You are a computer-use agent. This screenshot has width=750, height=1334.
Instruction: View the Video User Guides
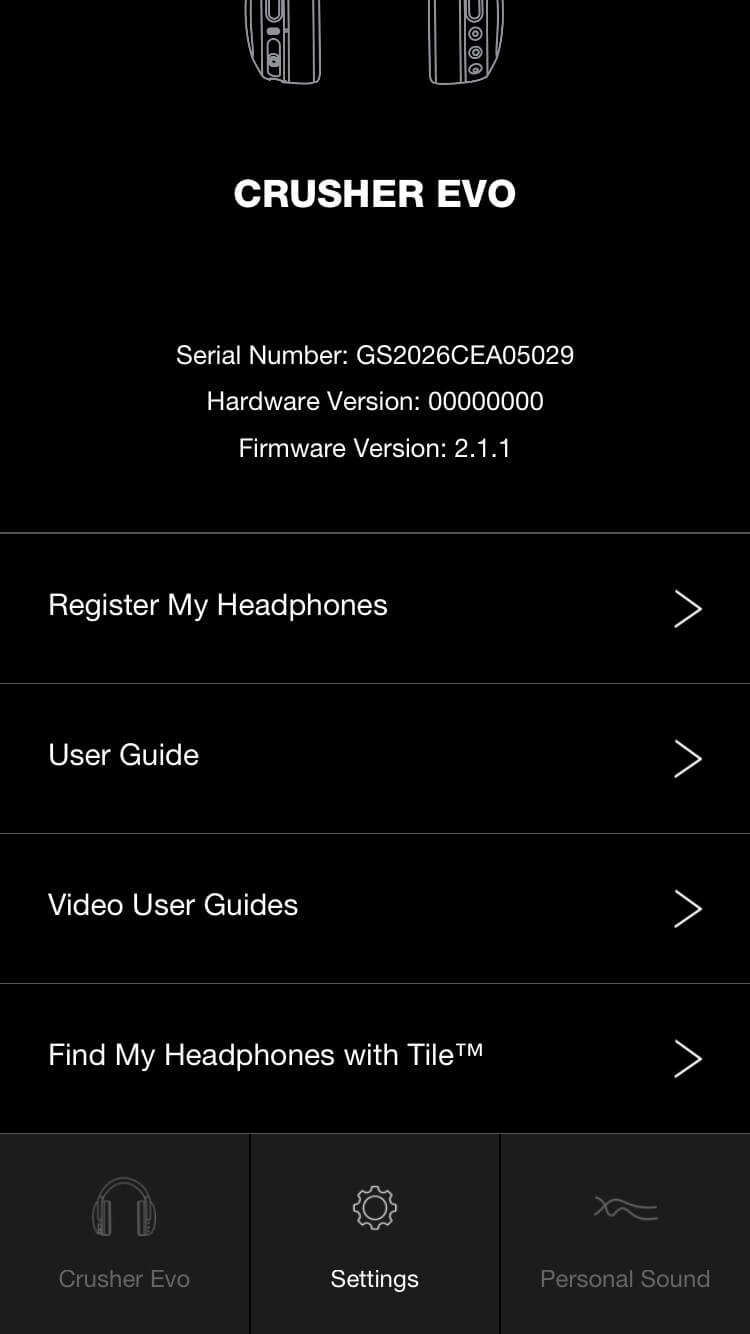[x=374, y=907]
